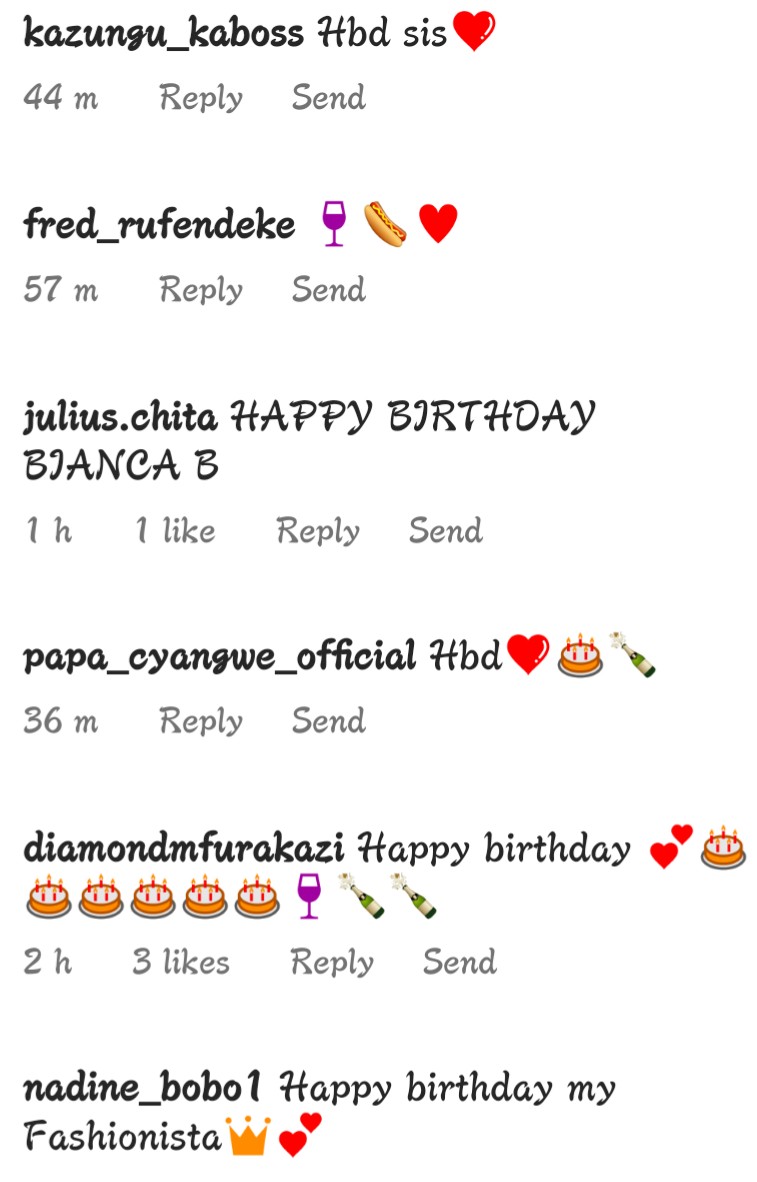This screenshot has height=1182, width=757.
Task: View the 3 likes on diamondmfurakazi's comment
Action: (x=181, y=962)
